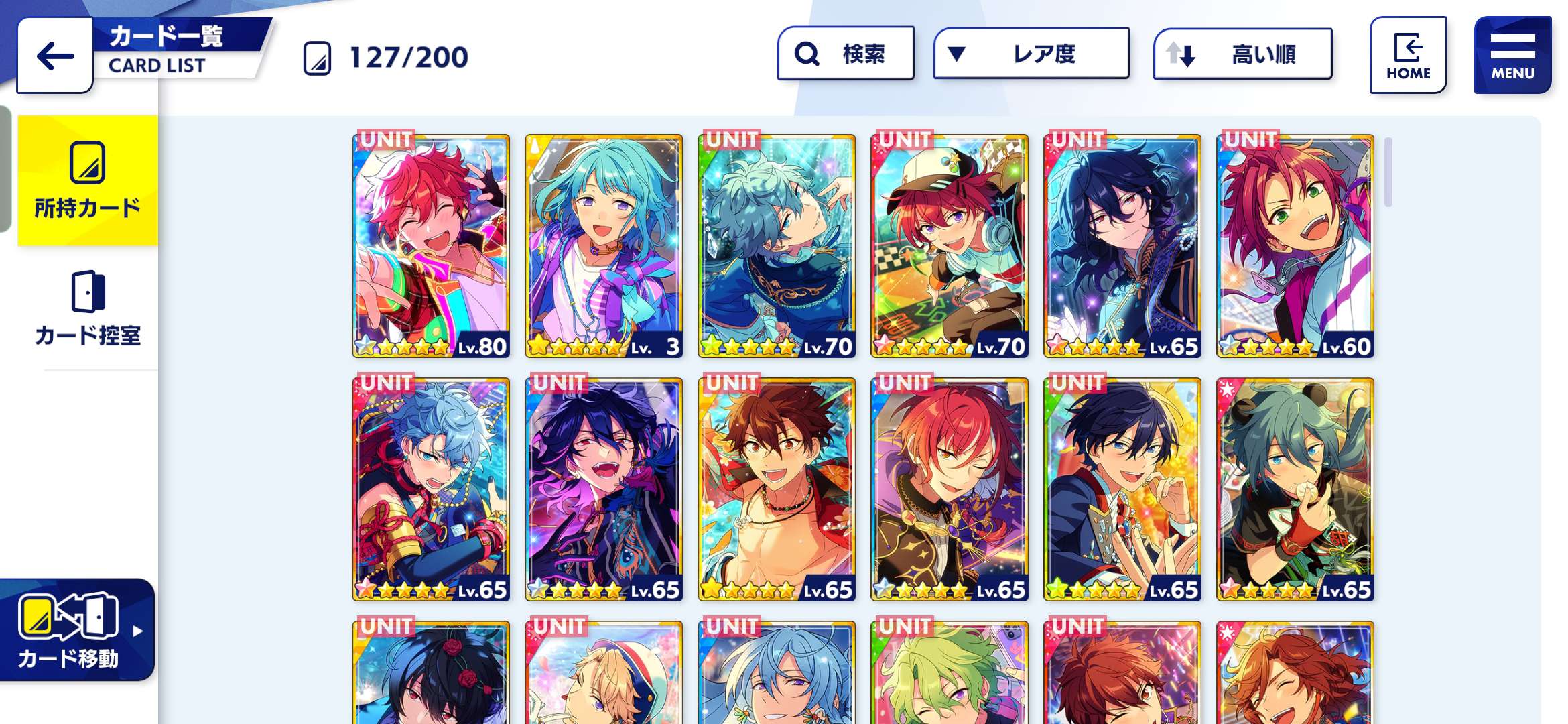This screenshot has height=724, width=1568.
Task: Open the Lv.65 shirtless brown-haired card
Action: tap(777, 489)
